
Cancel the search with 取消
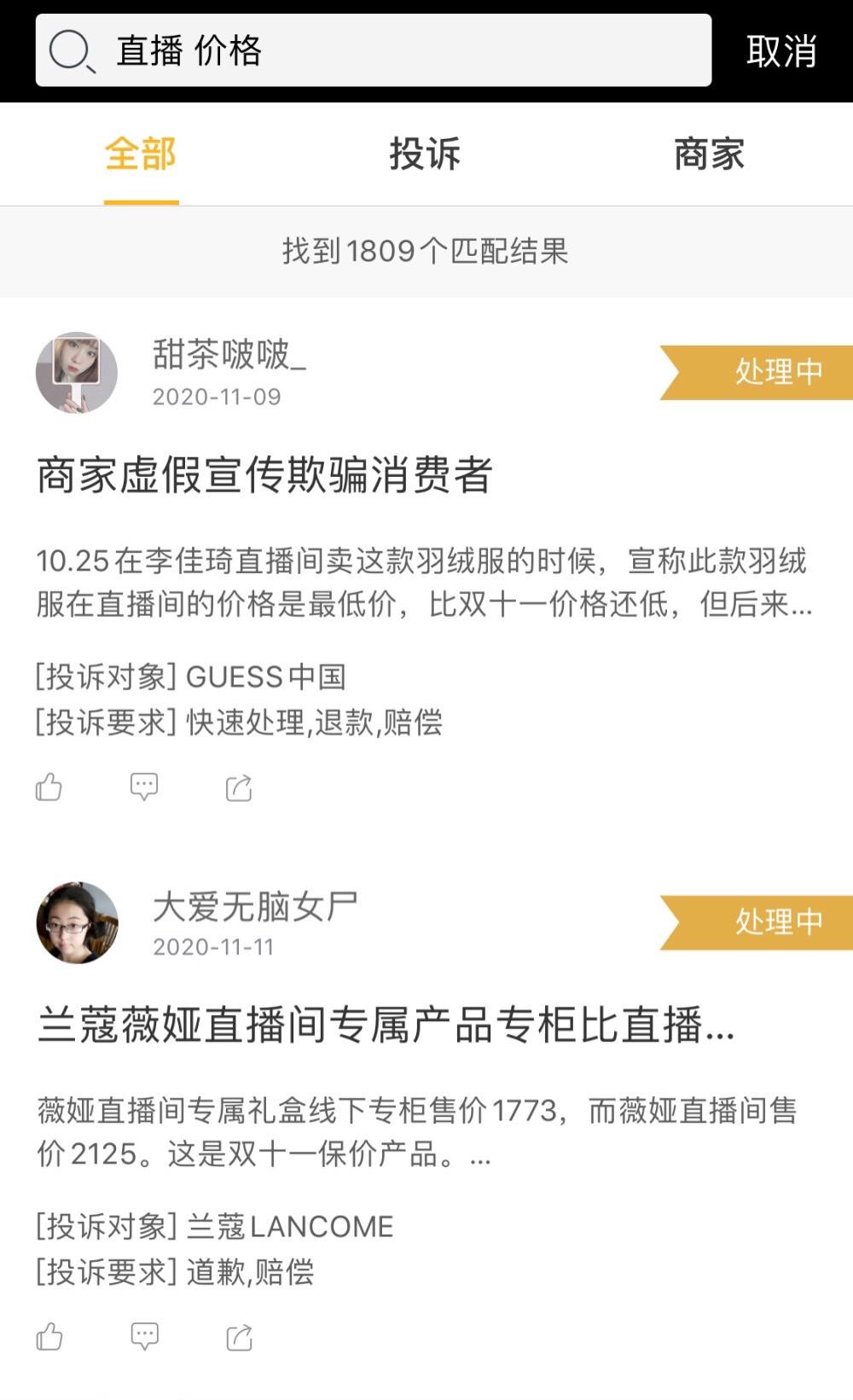781,51
